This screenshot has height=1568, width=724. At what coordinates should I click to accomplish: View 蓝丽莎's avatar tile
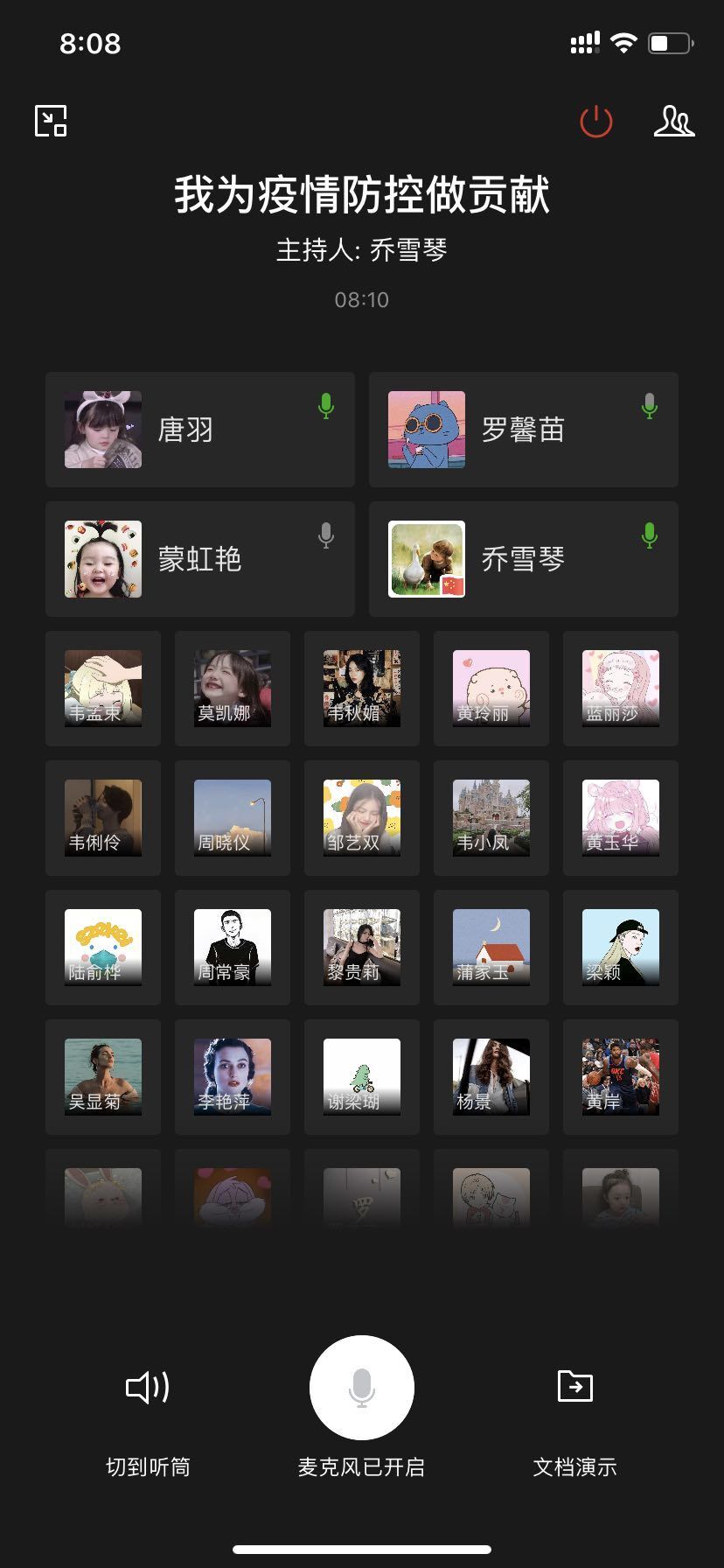(x=621, y=689)
